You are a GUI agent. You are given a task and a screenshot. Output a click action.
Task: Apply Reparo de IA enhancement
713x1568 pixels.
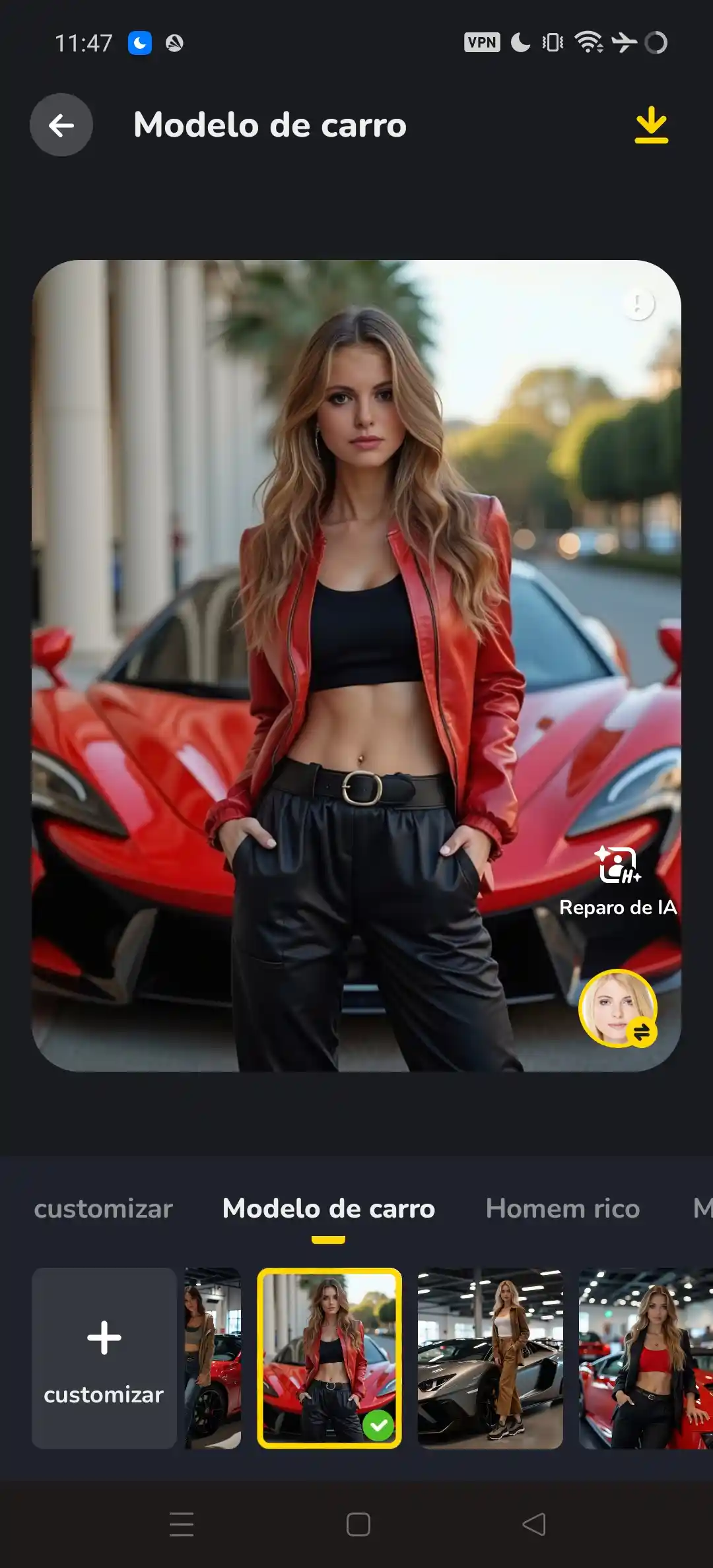pyautogui.click(x=618, y=882)
